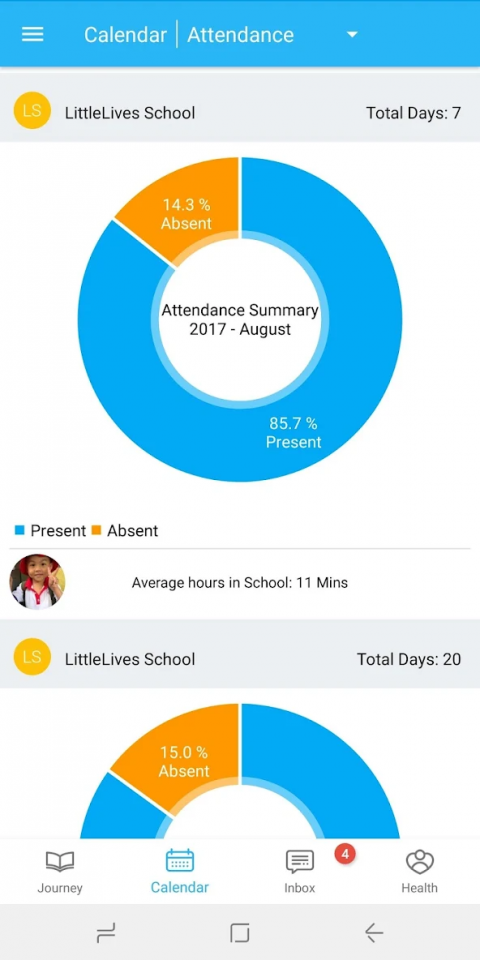Expand the Attendance dropdown arrow

(x=352, y=35)
